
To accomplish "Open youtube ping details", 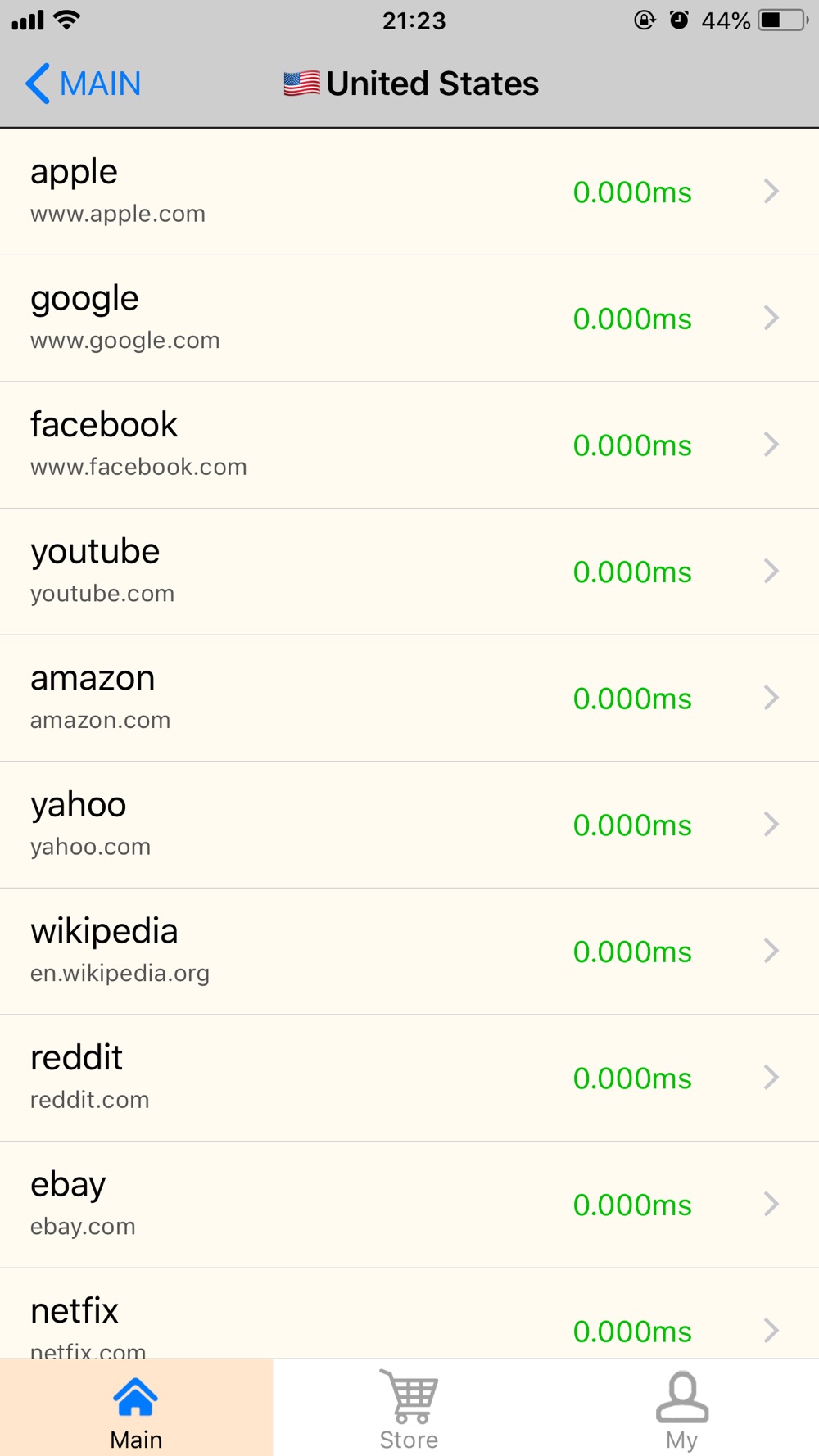I will coord(409,572).
